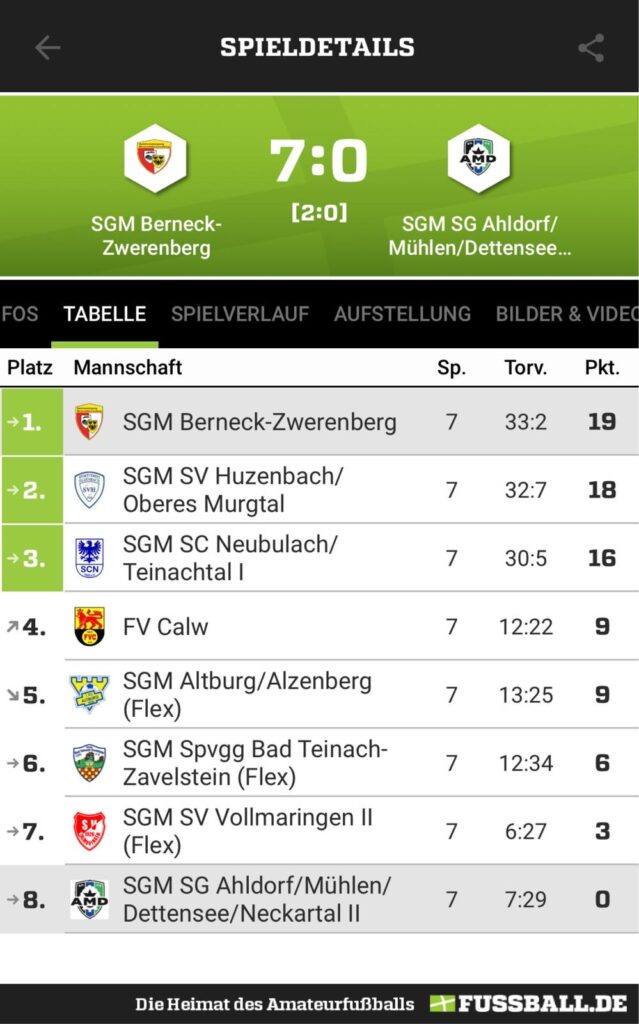This screenshot has height=1024, width=639.
Task: Open FV Calw table row
Action: coord(166,627)
